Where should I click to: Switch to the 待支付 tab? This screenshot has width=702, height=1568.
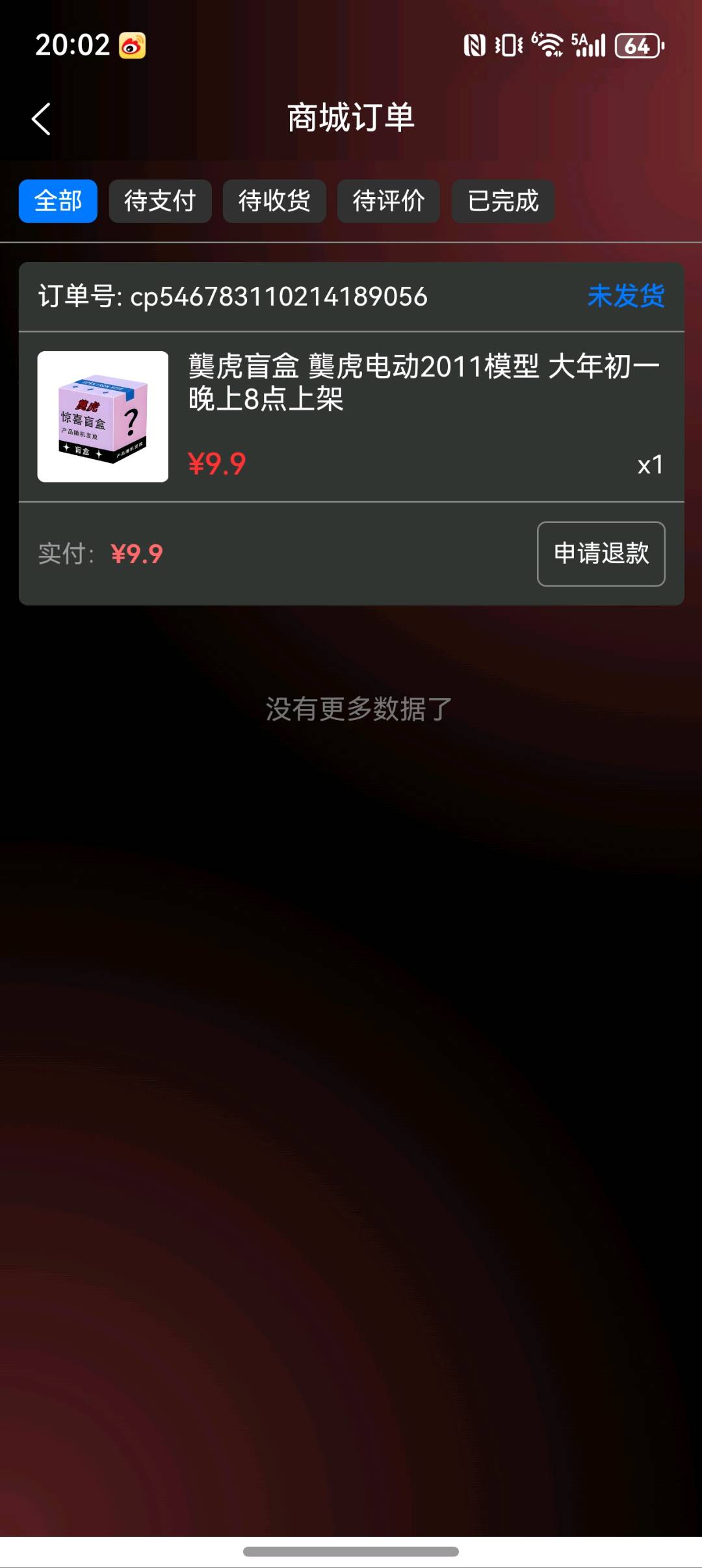(160, 201)
